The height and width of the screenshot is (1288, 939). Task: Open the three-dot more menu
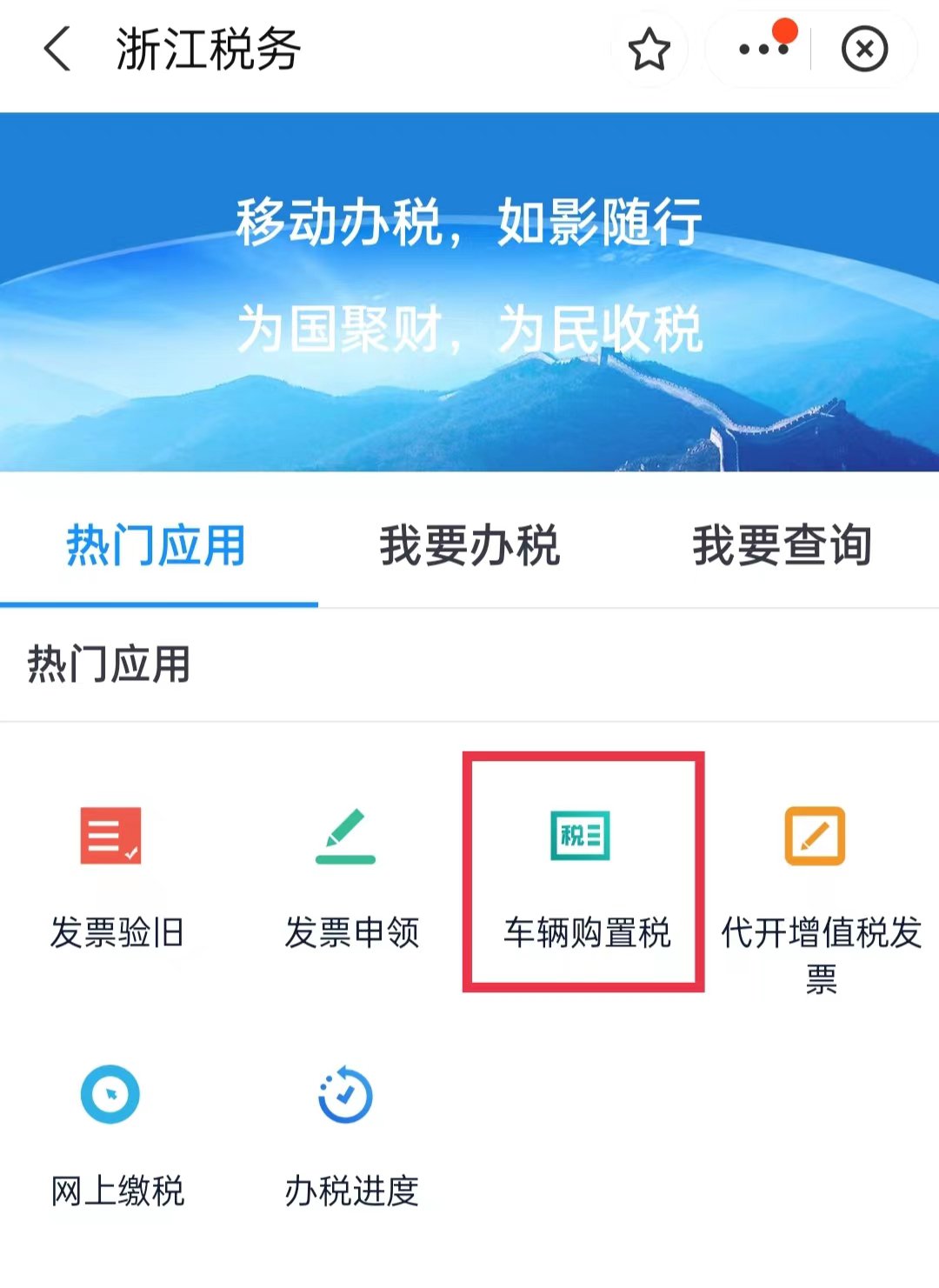tap(763, 49)
